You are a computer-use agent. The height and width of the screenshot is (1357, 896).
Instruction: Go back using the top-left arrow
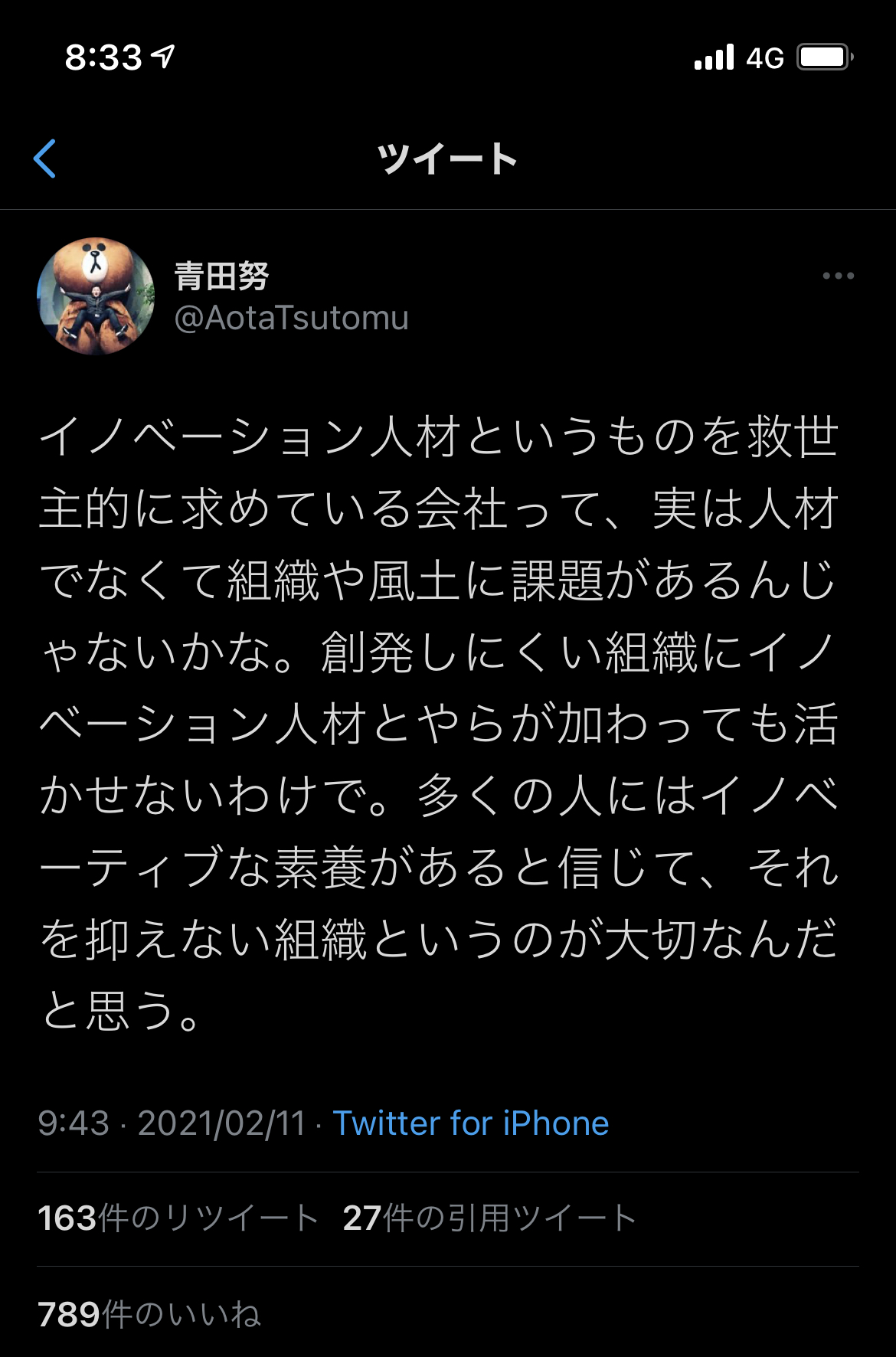pos(45,159)
